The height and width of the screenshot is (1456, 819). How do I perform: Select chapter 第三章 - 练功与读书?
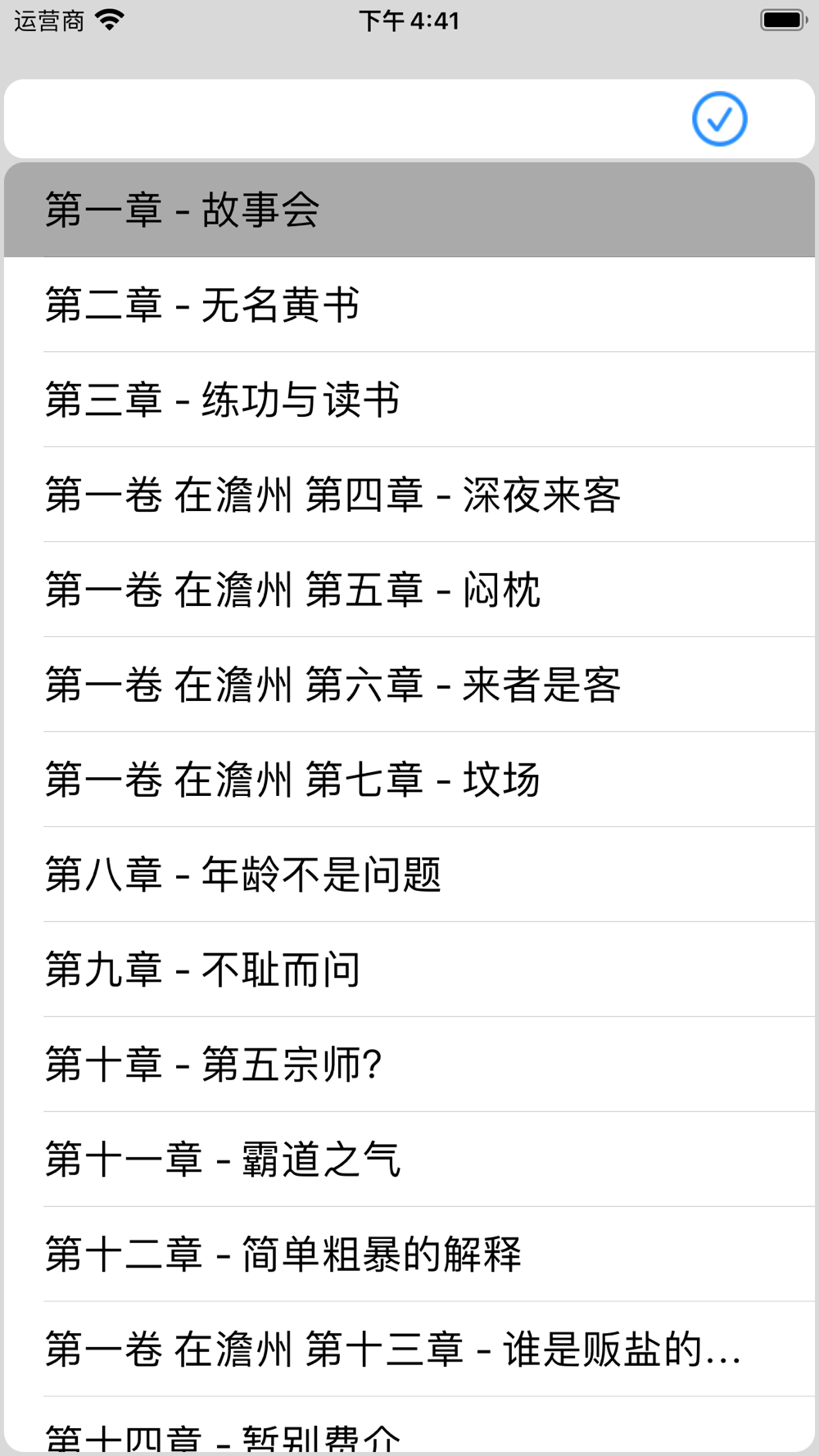point(409,400)
